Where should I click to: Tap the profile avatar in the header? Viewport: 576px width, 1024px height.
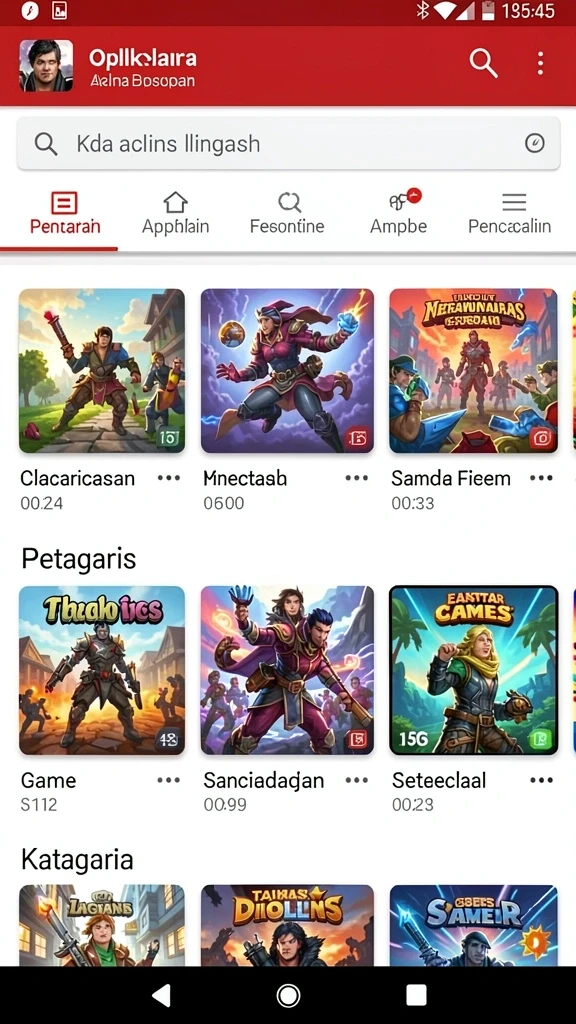[x=46, y=65]
